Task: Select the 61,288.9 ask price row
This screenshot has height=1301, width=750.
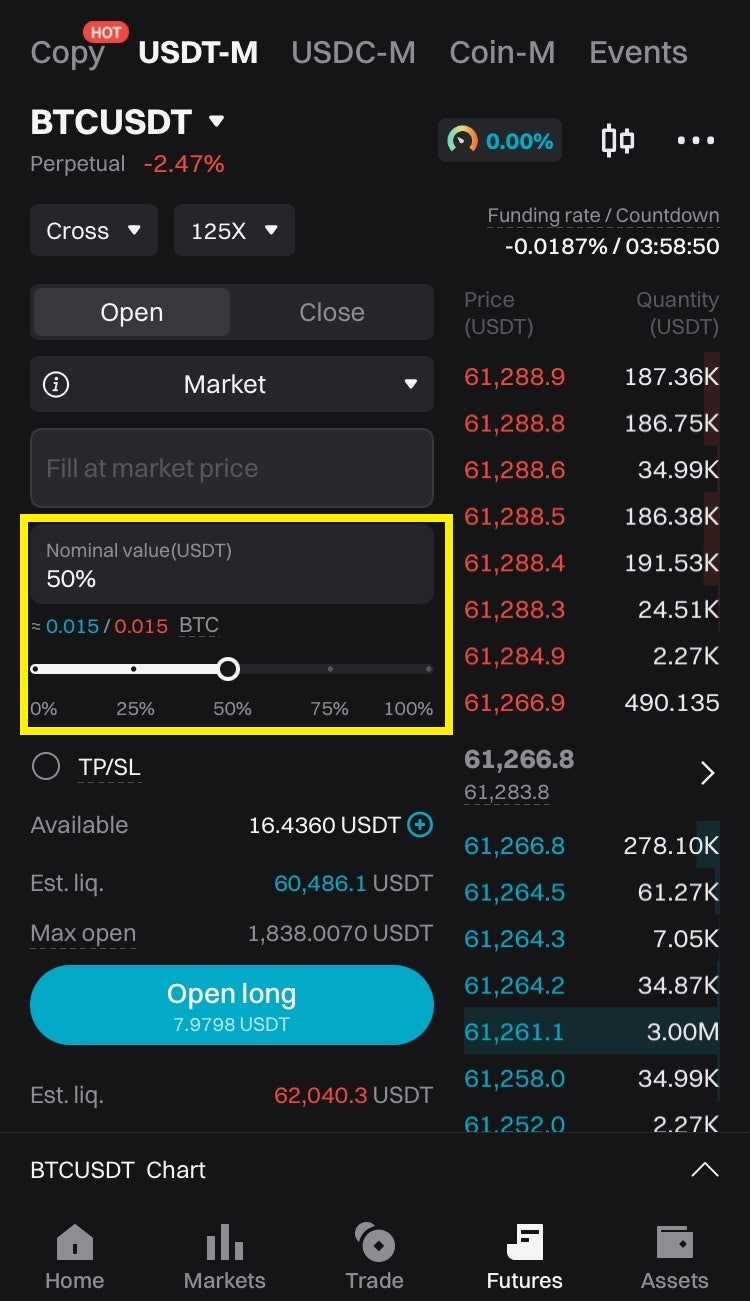Action: pyautogui.click(x=592, y=376)
